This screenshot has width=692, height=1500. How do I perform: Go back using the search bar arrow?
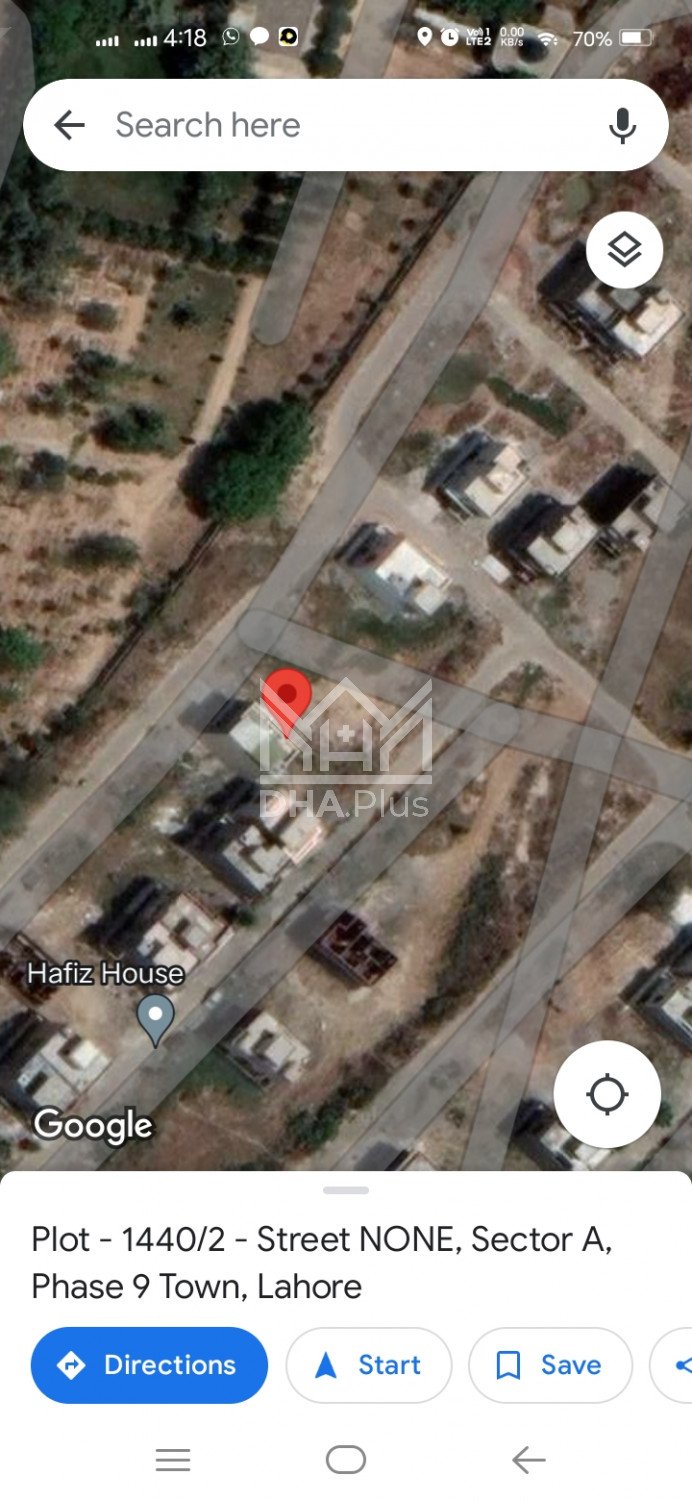pos(69,125)
